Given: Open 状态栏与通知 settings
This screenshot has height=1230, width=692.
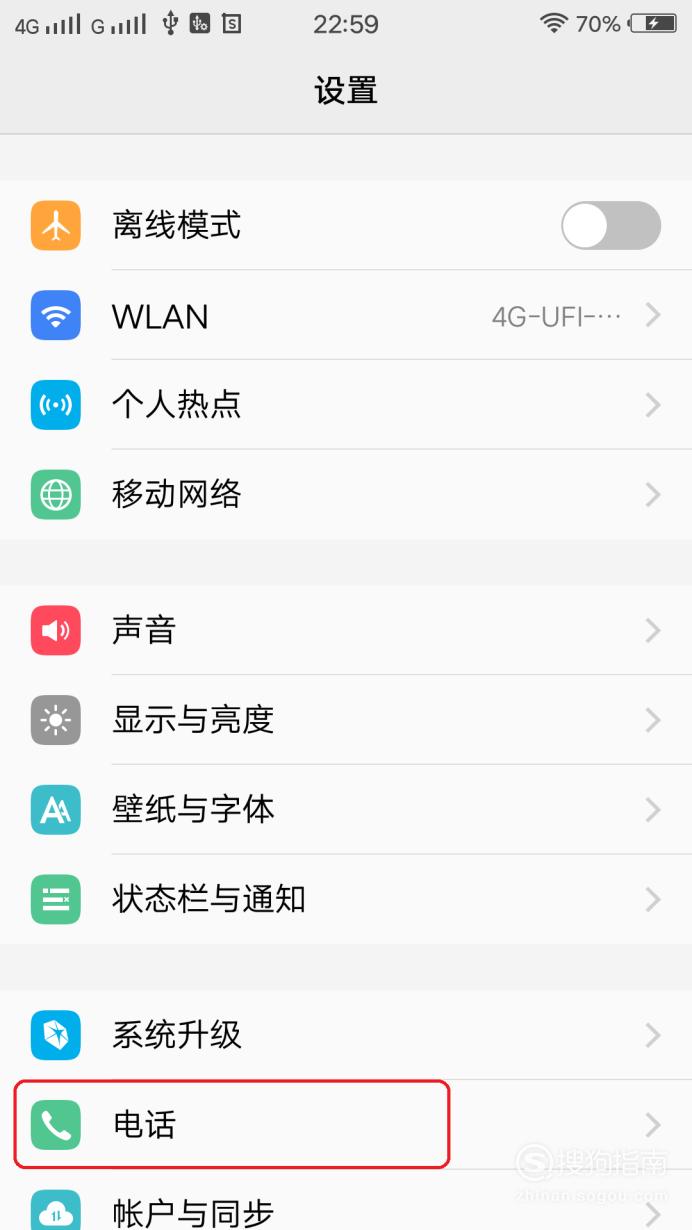Looking at the screenshot, I should [x=346, y=900].
